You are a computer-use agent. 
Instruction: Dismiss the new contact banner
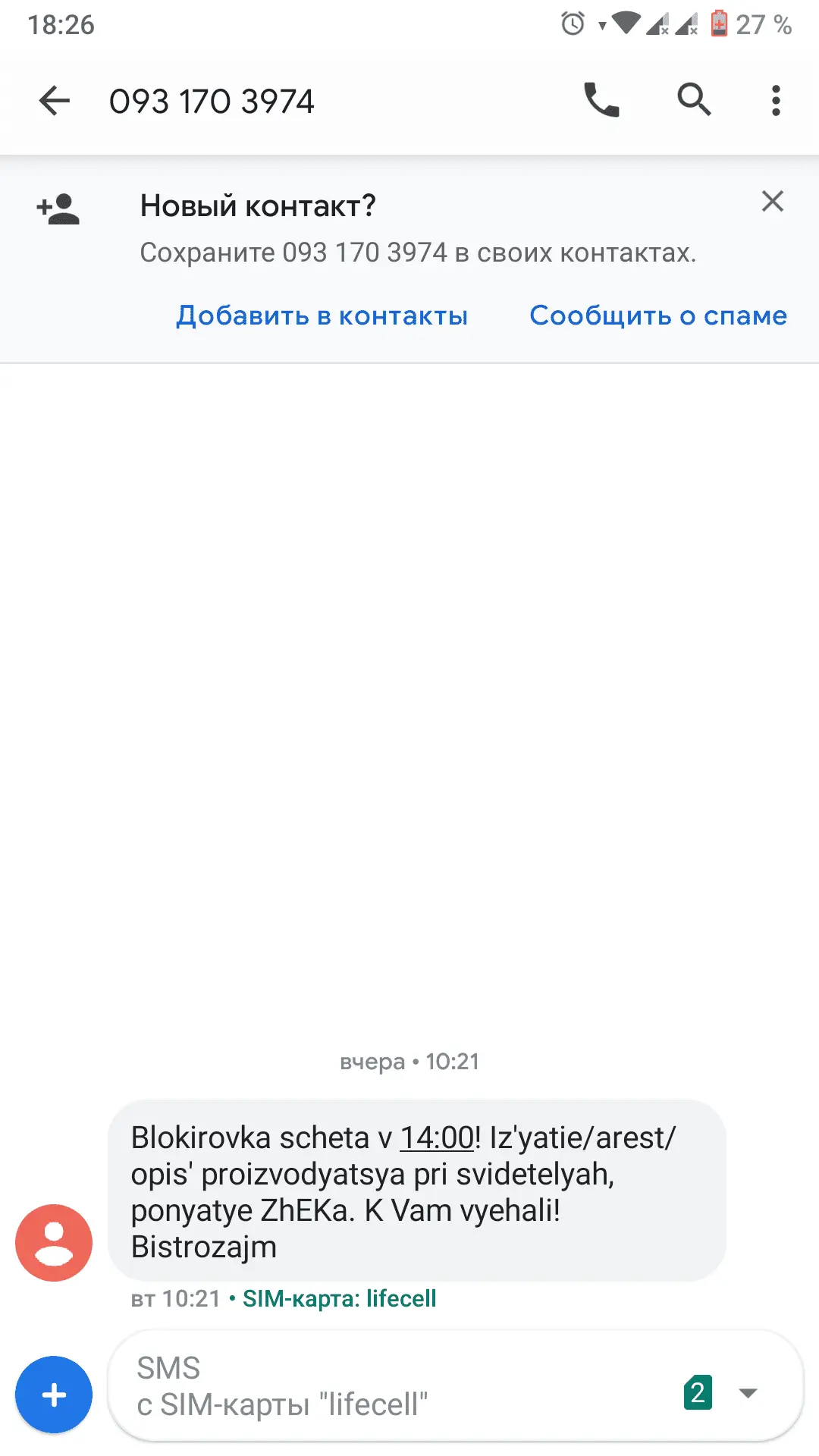pos(772,202)
